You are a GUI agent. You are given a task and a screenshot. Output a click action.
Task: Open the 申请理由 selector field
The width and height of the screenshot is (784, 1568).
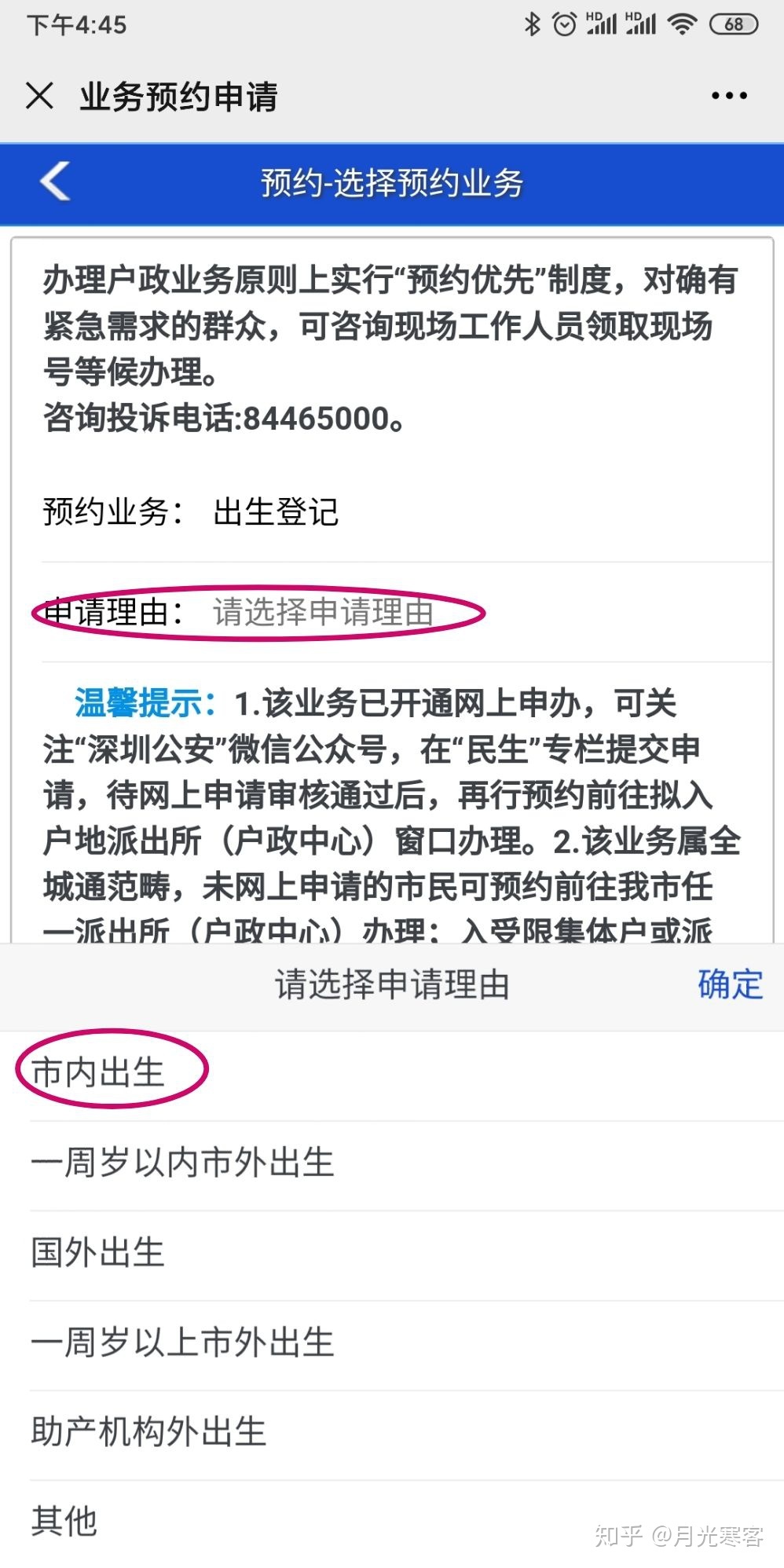322,612
